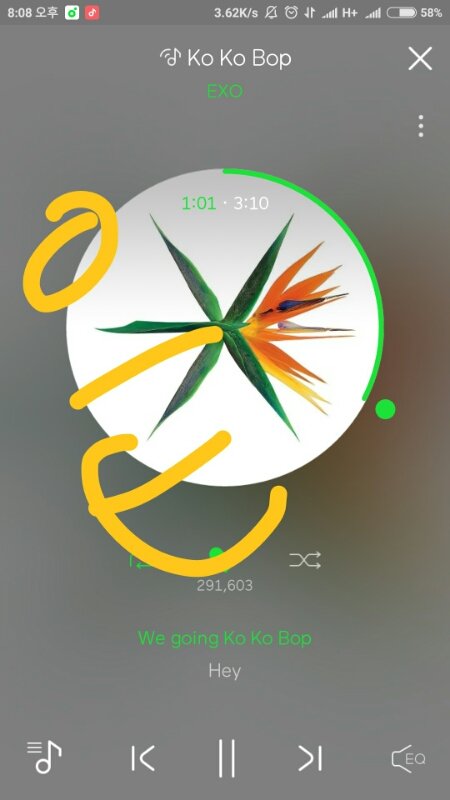This screenshot has height=800, width=450.
Task: Open artist EXO's page
Action: 224,91
